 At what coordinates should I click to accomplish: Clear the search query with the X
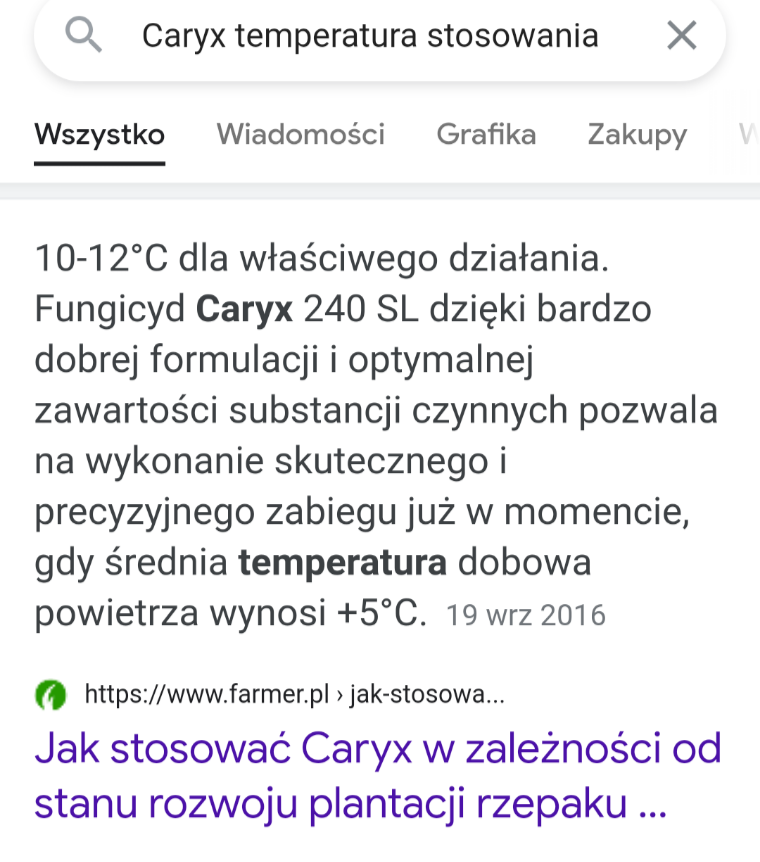tap(681, 37)
